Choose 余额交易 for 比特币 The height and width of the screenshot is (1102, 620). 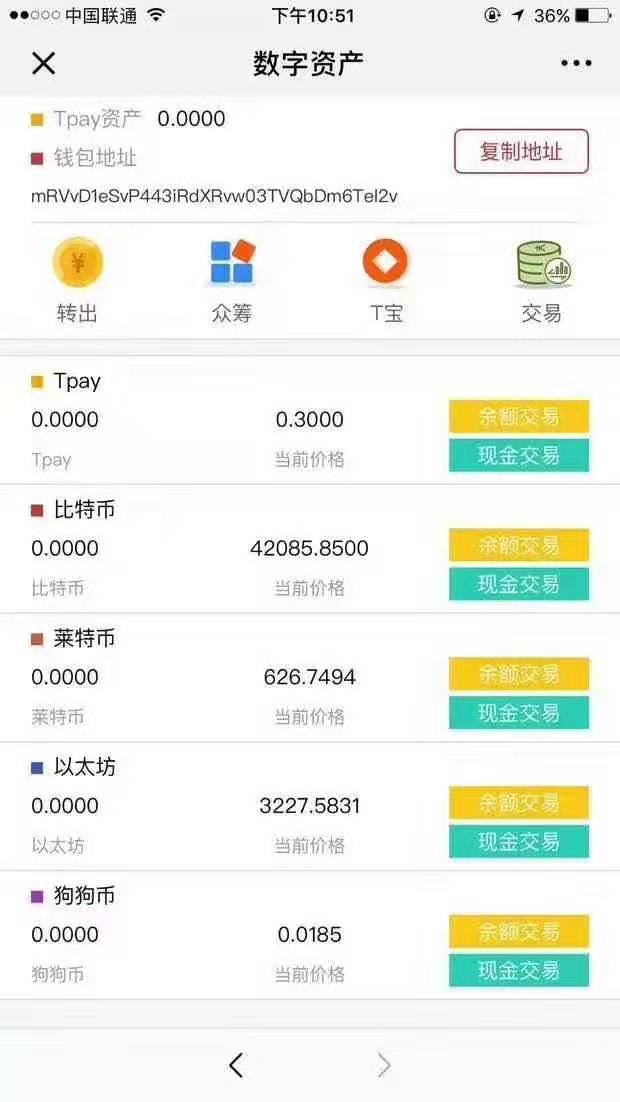click(x=519, y=545)
